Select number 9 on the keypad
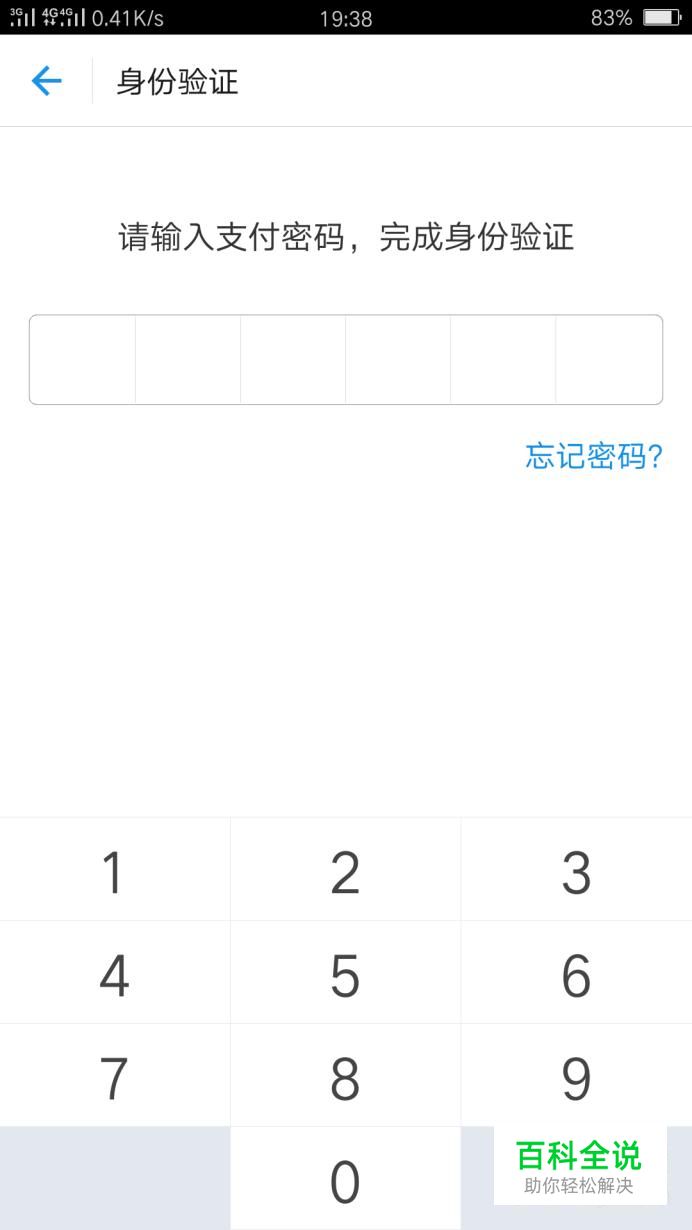 [577, 1077]
